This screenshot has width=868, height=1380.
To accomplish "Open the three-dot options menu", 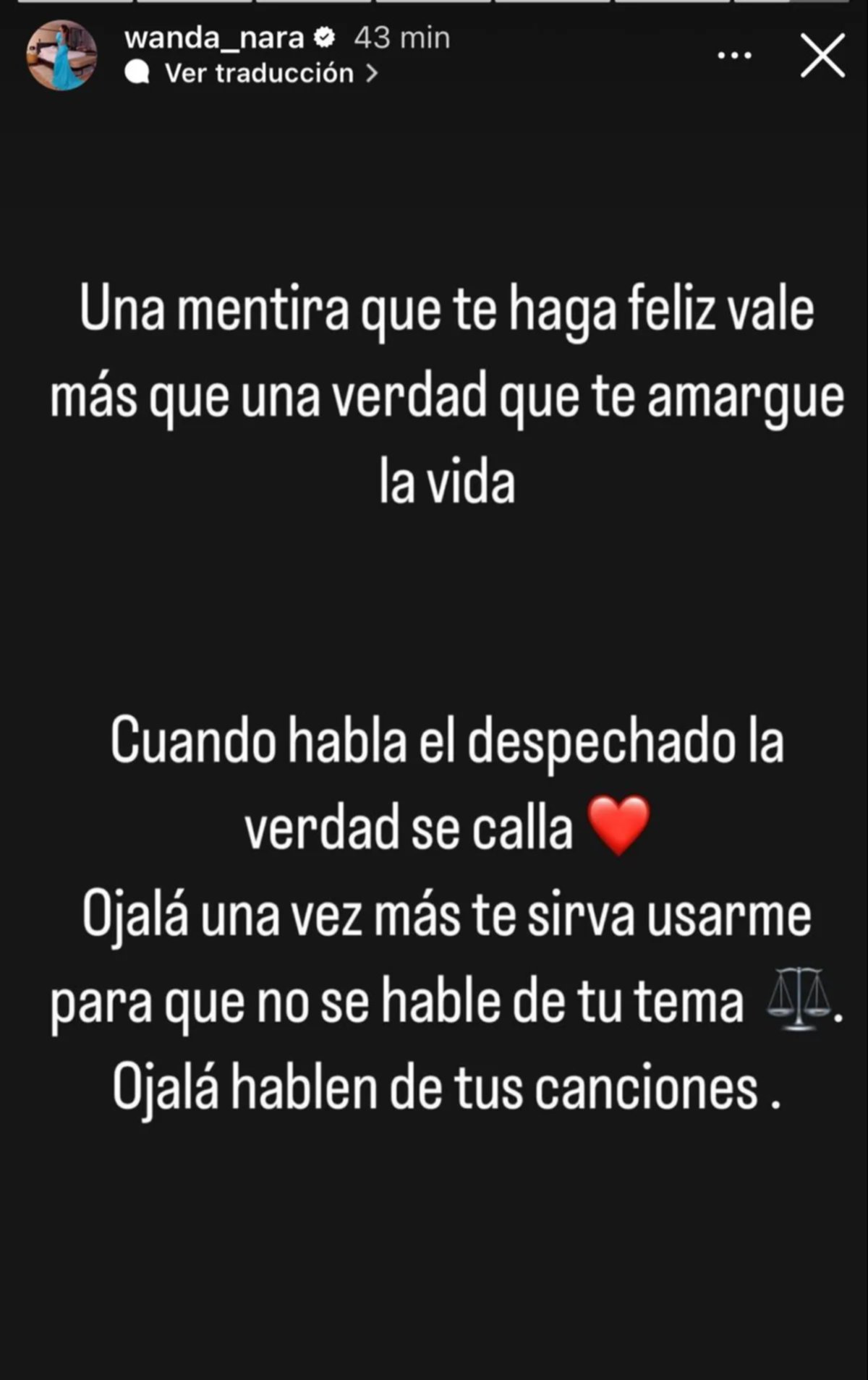I will 734,56.
